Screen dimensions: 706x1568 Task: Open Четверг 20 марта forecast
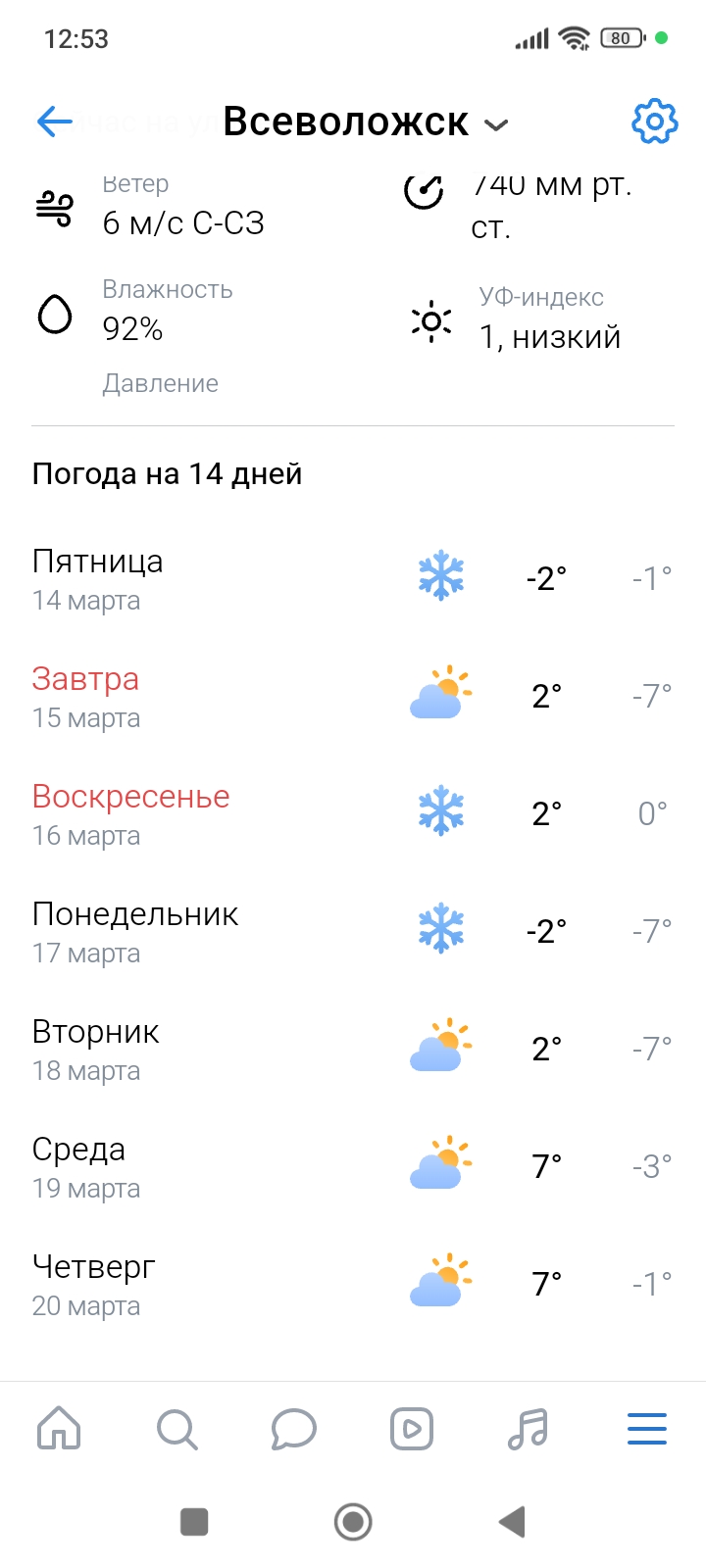pos(352,1285)
